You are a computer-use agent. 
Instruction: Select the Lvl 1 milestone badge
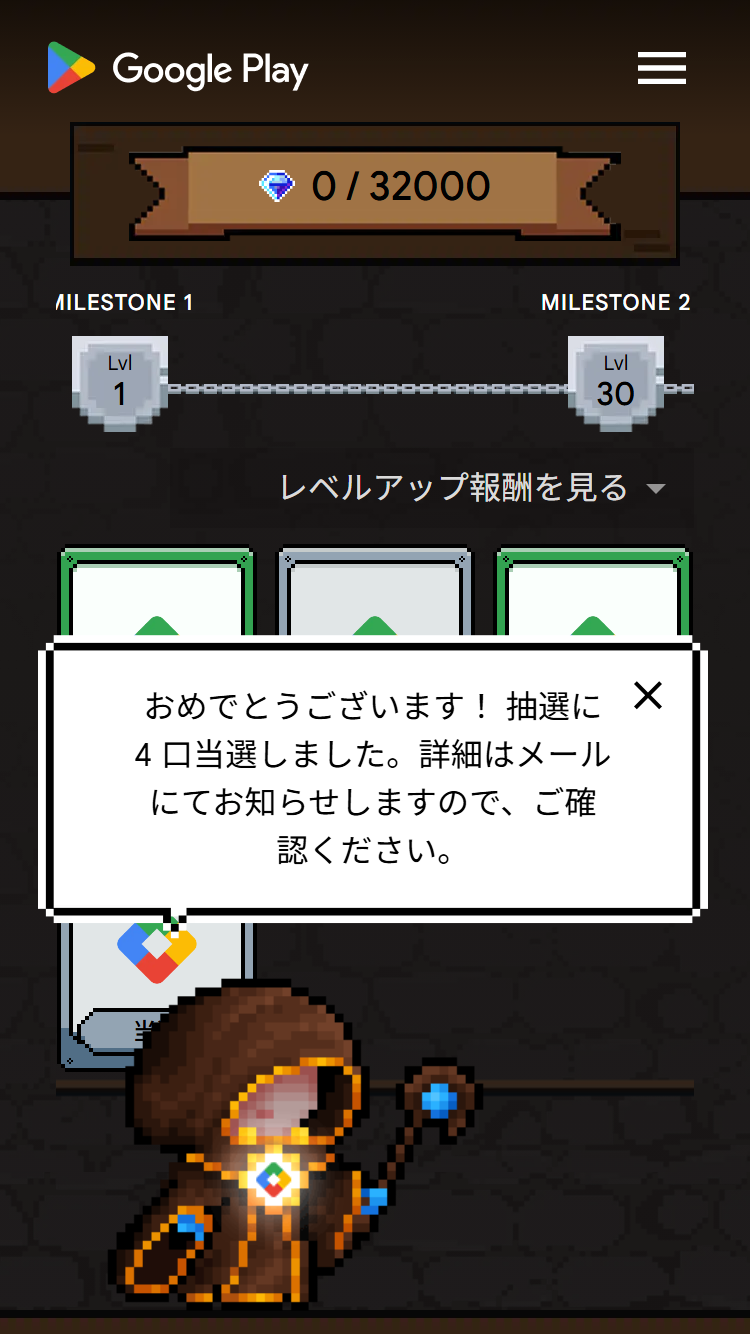120,384
